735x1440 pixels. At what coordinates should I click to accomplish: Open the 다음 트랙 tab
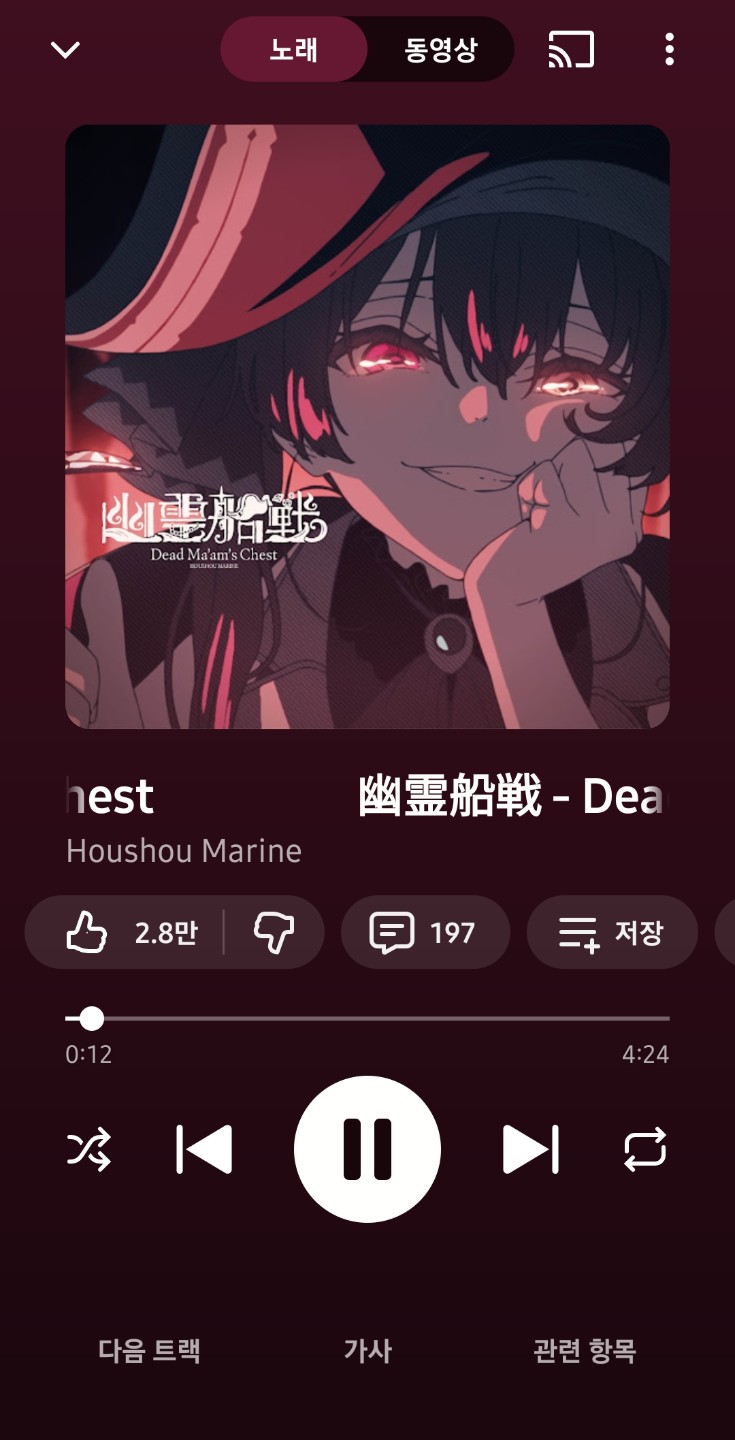click(x=150, y=1351)
